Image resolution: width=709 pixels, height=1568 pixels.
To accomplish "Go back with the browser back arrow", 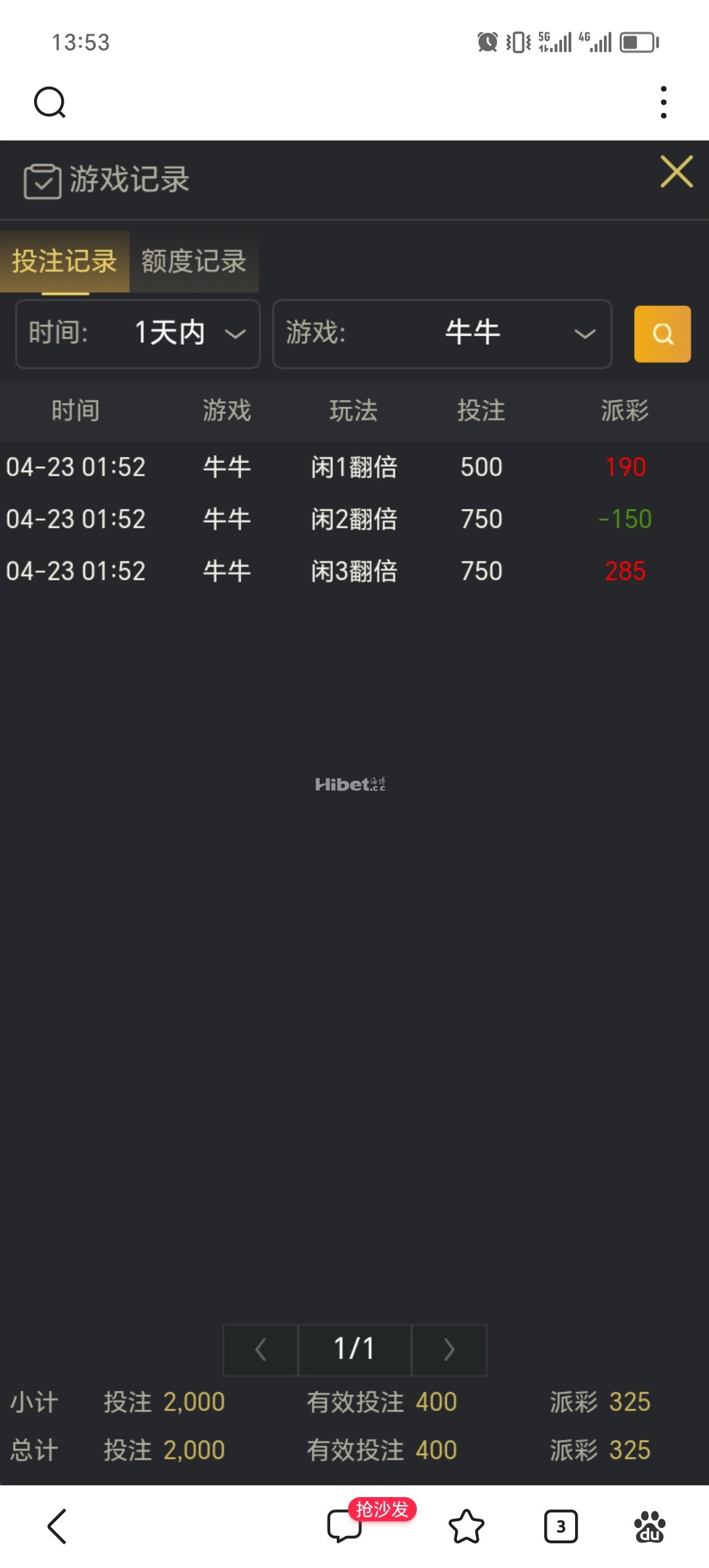I will click(58, 1526).
